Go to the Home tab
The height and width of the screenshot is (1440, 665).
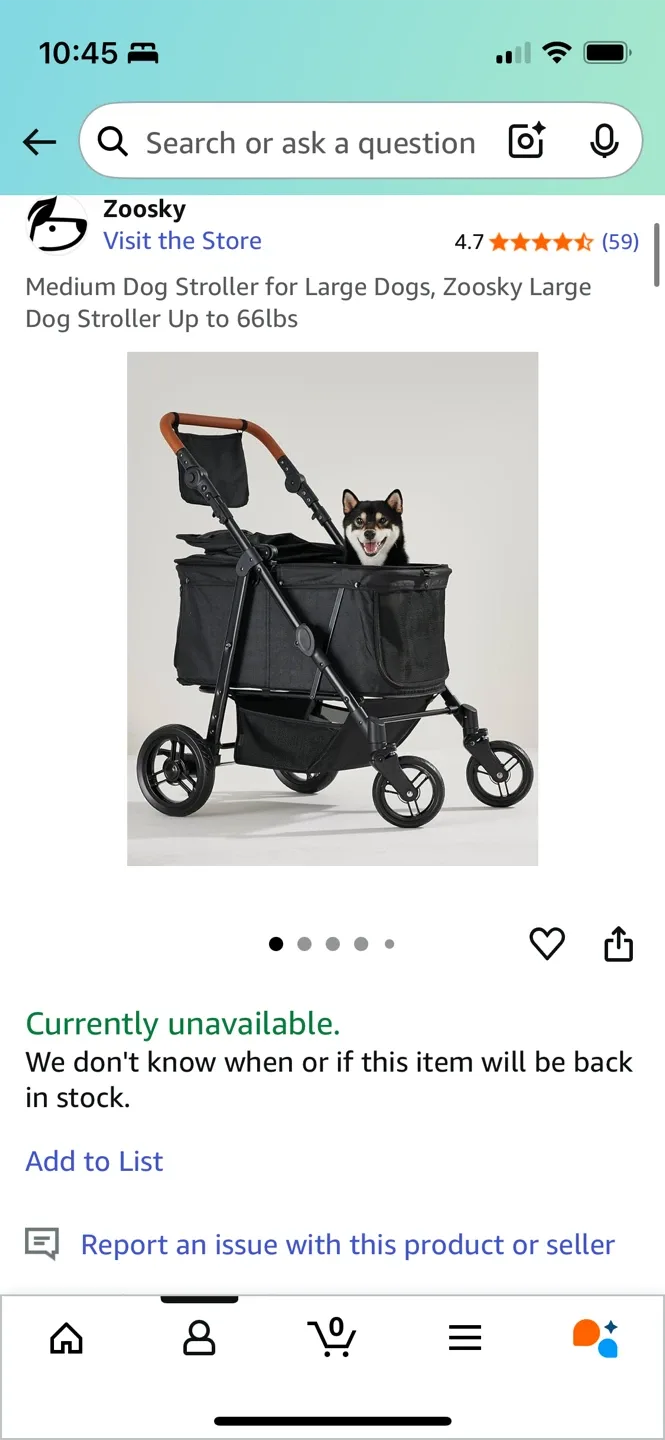[66, 1338]
